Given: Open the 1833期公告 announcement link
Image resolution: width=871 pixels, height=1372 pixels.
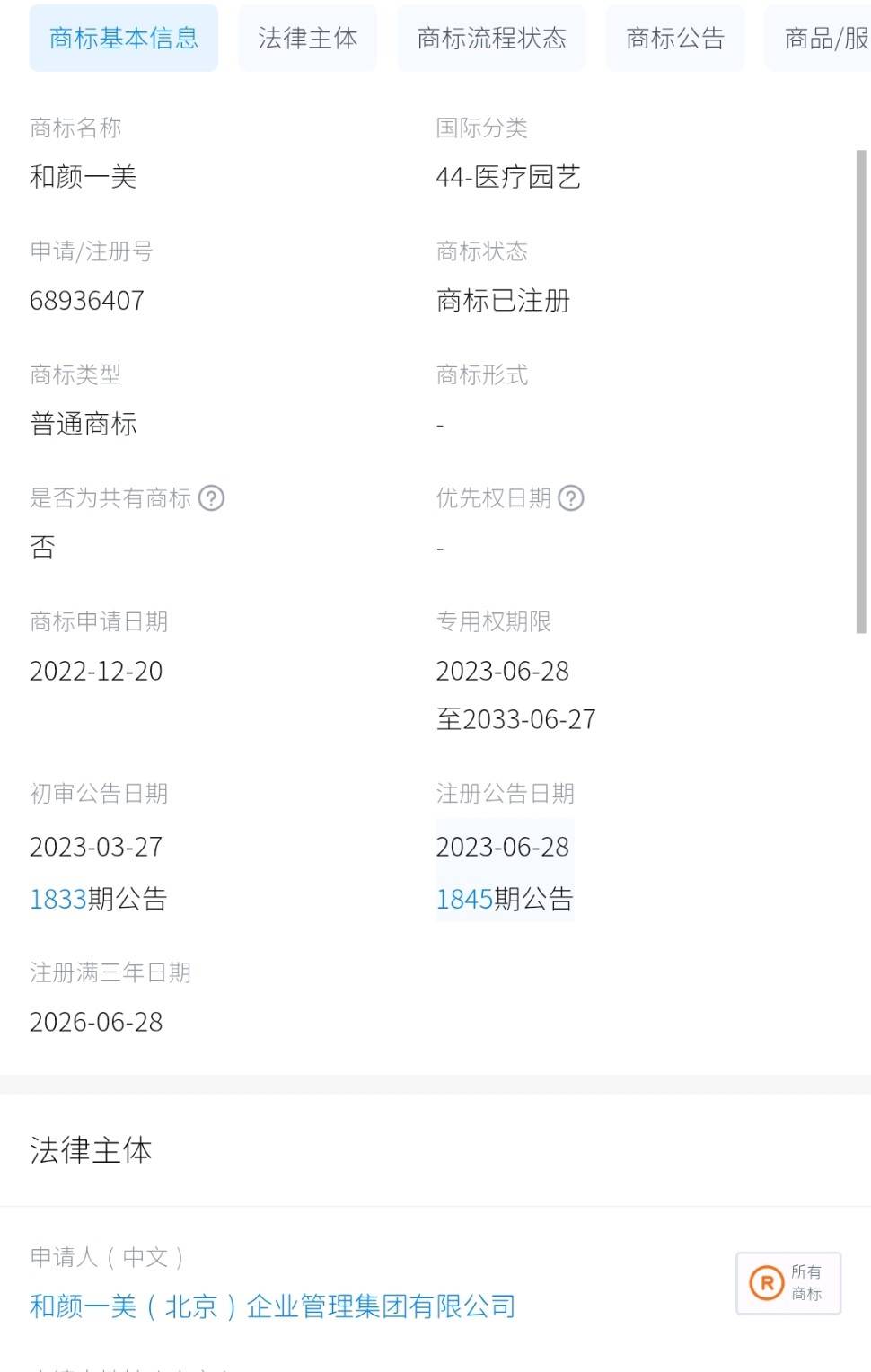Looking at the screenshot, I should pos(99,899).
